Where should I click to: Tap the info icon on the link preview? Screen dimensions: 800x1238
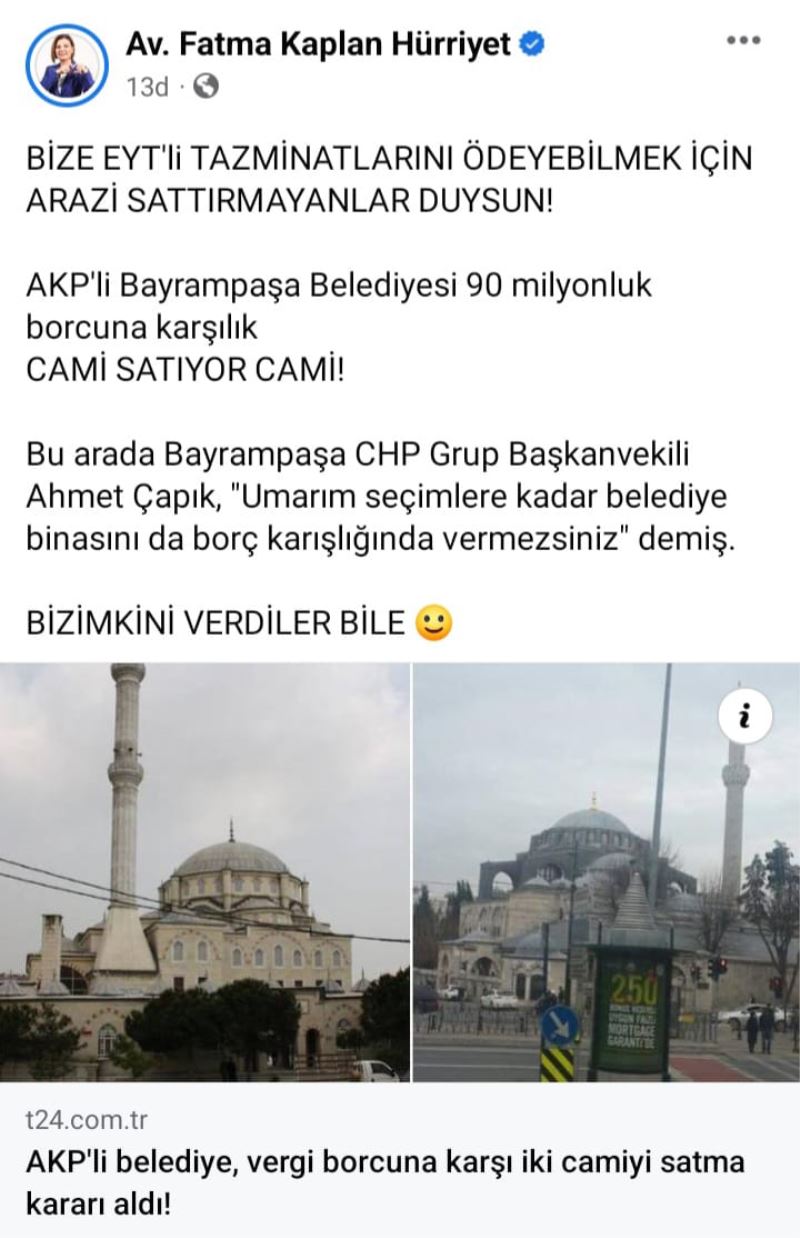click(x=745, y=716)
